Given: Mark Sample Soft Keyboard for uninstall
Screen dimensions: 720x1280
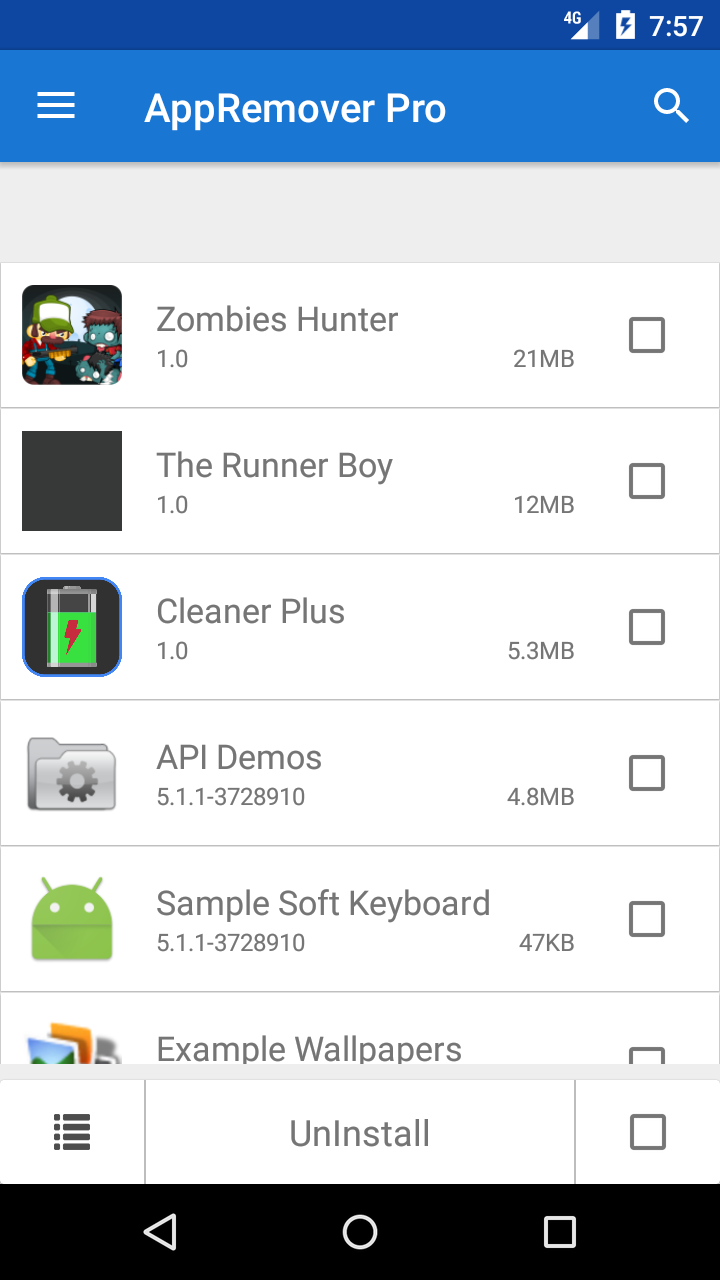Looking at the screenshot, I should 646,919.
